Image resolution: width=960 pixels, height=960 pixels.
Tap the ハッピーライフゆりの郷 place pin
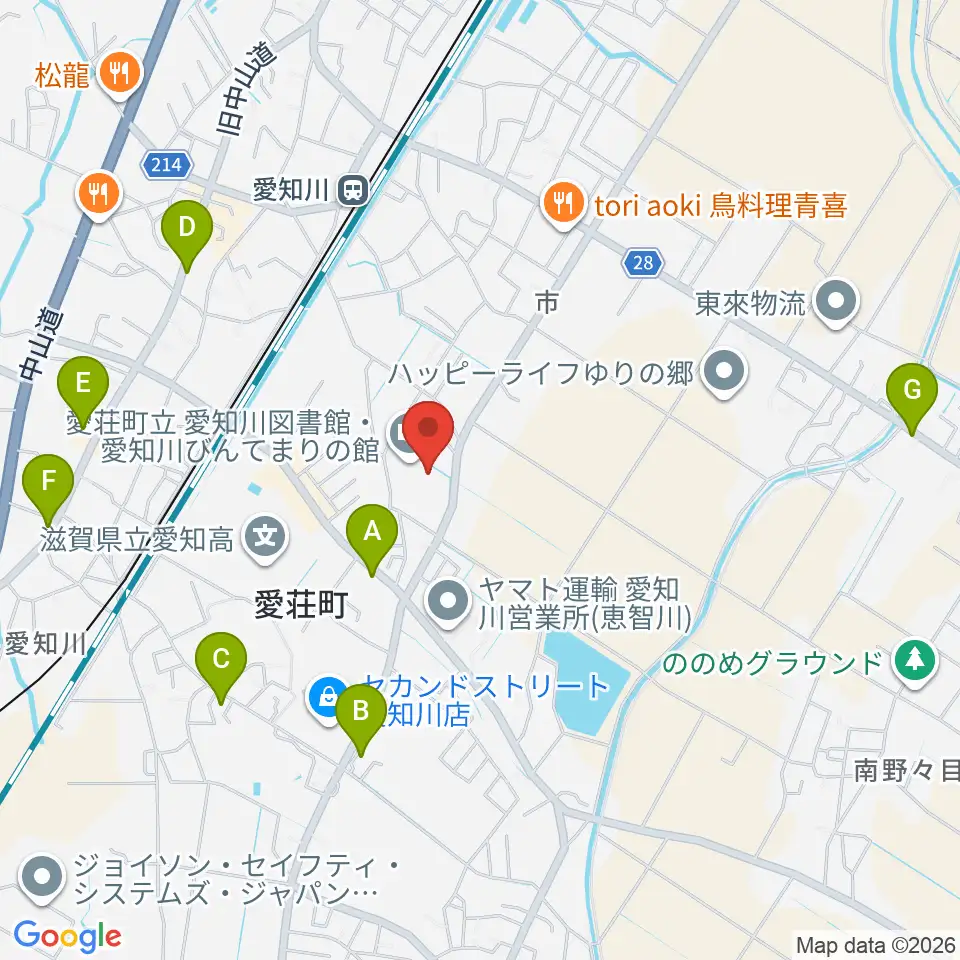coord(724,372)
